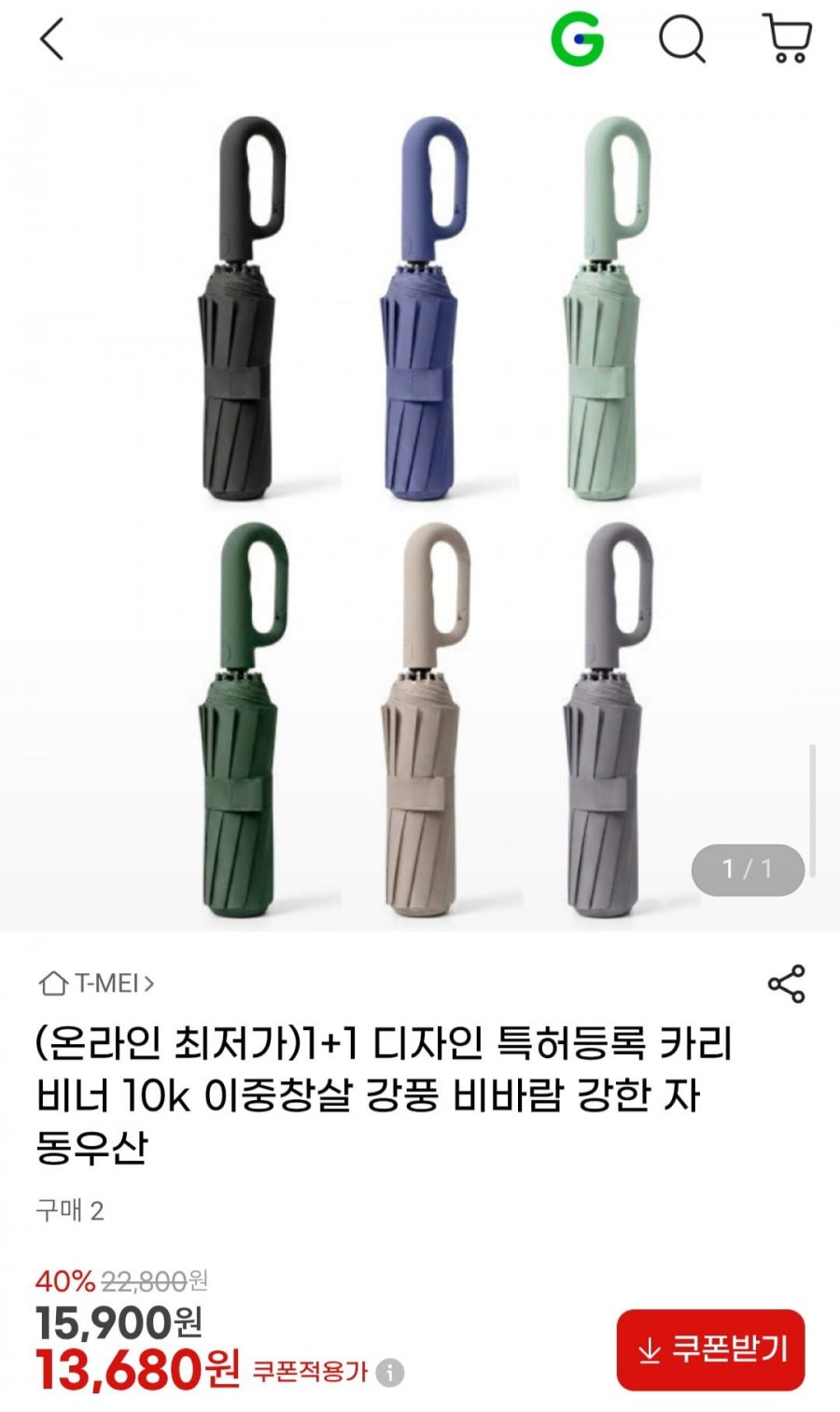The width and height of the screenshot is (840, 1412).
Task: Expand the chevron after T-MEI seller name
Action: pyautogui.click(x=151, y=981)
